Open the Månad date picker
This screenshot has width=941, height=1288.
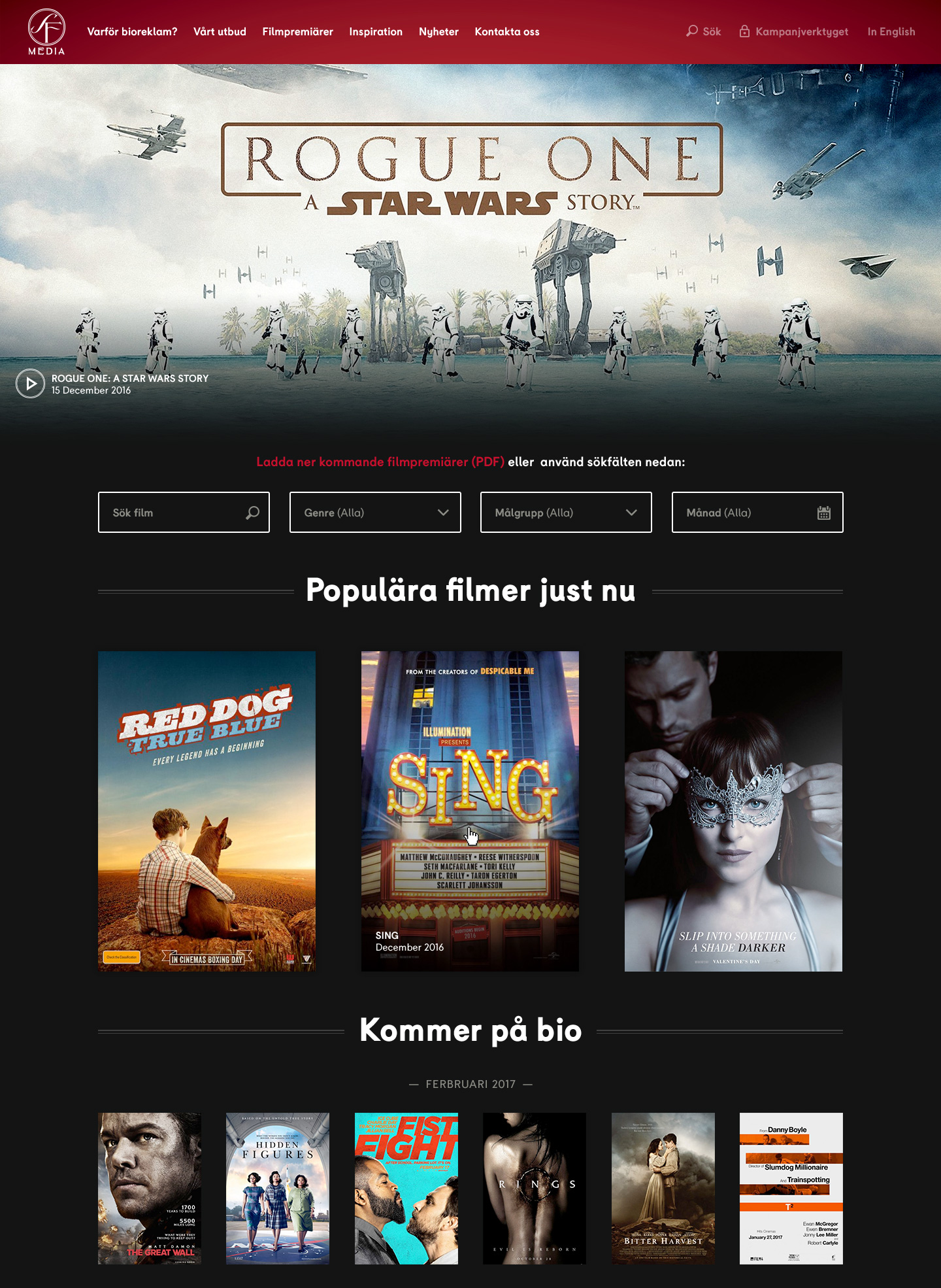click(757, 513)
